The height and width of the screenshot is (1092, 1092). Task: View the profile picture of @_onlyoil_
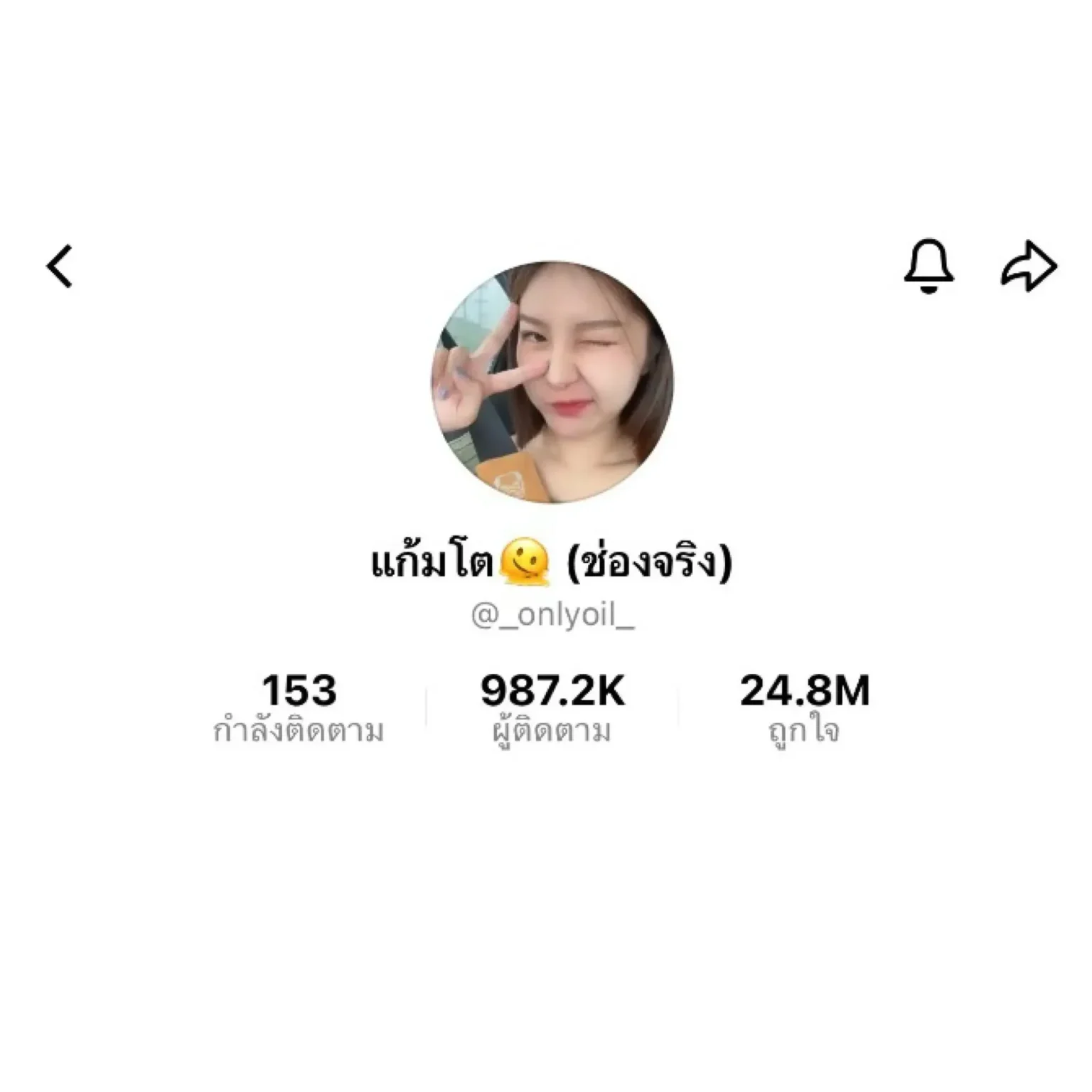(x=552, y=382)
